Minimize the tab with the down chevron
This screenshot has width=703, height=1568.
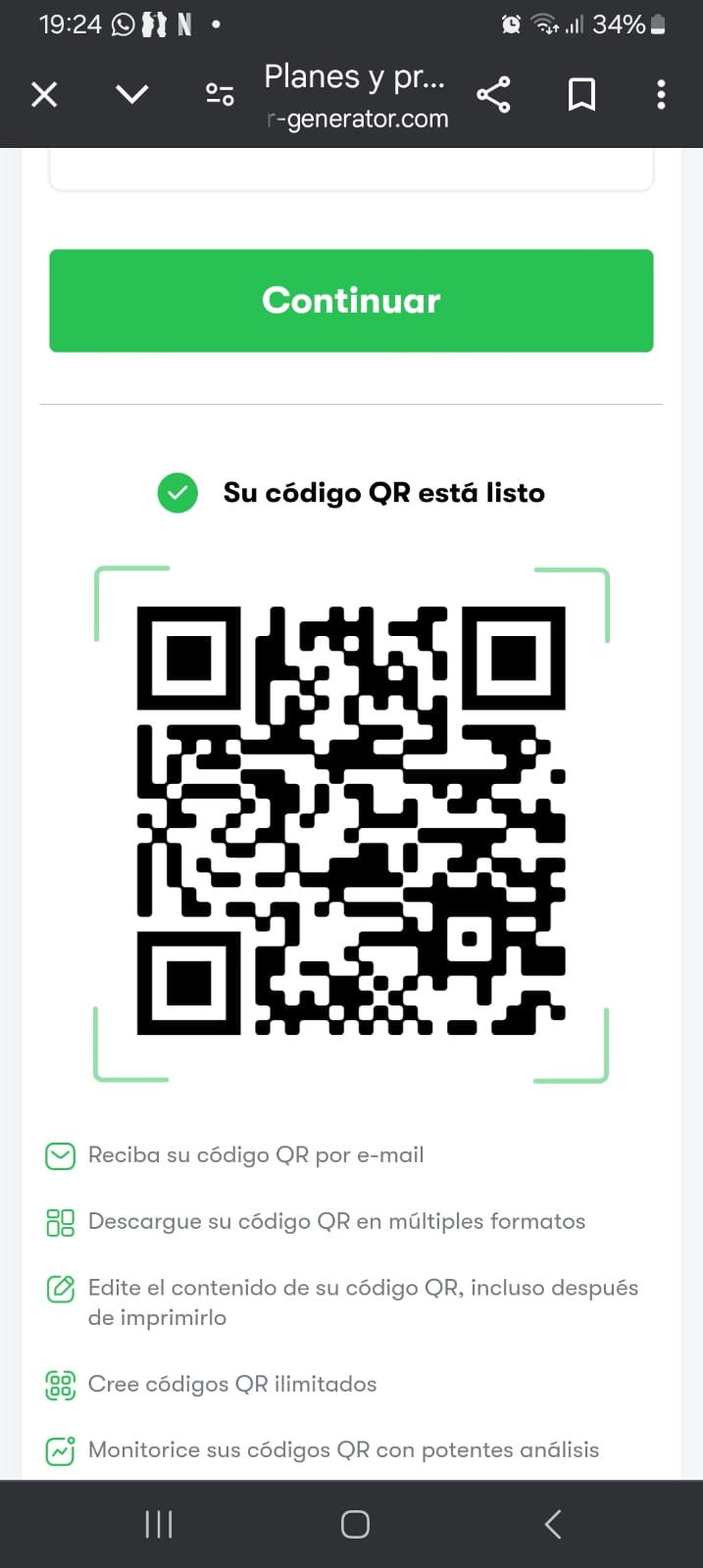[132, 94]
